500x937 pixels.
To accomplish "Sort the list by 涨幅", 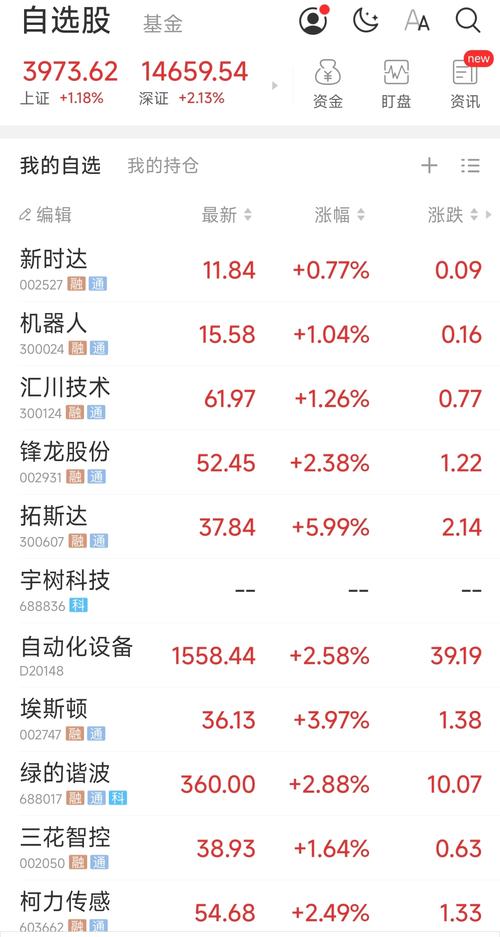I will pos(339,215).
